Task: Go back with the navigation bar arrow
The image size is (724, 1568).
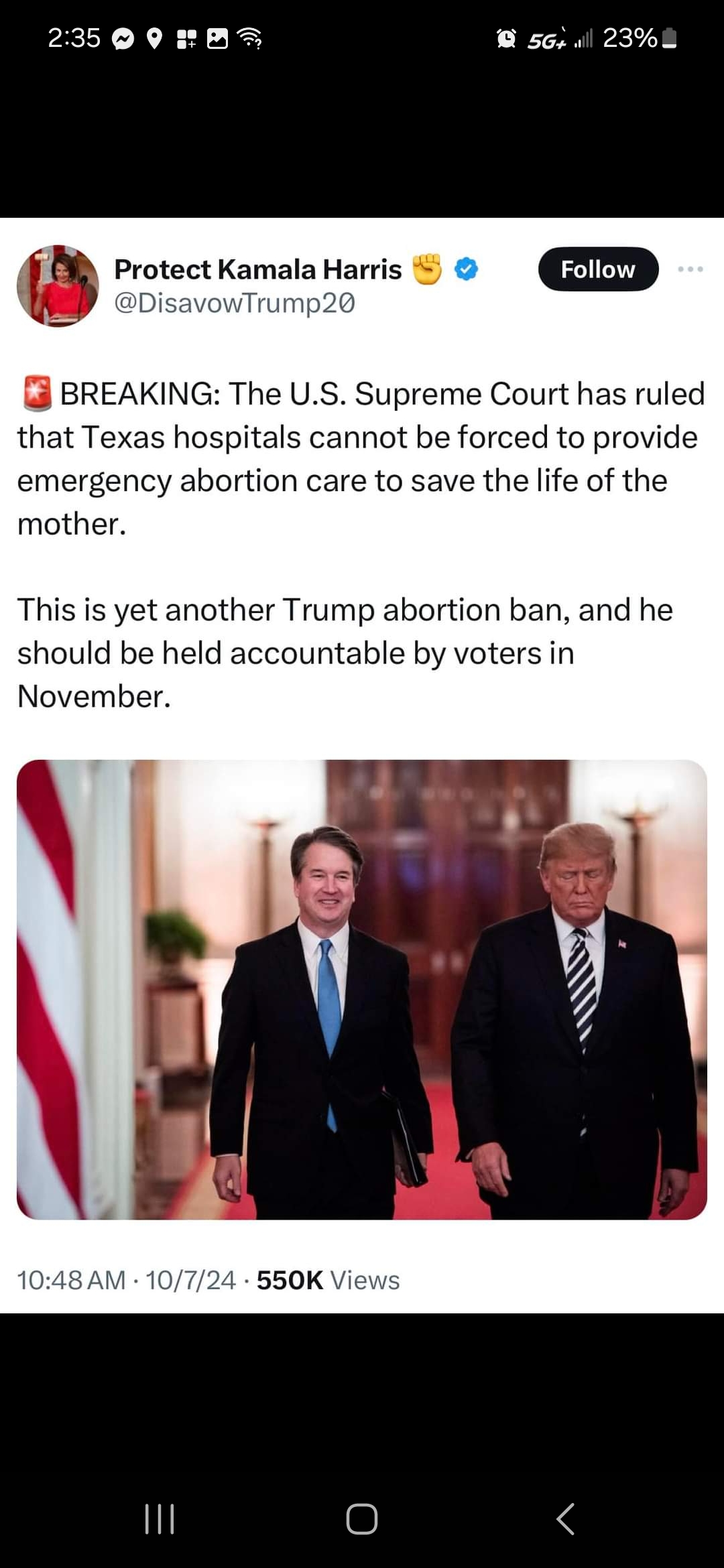Action: point(565,1518)
